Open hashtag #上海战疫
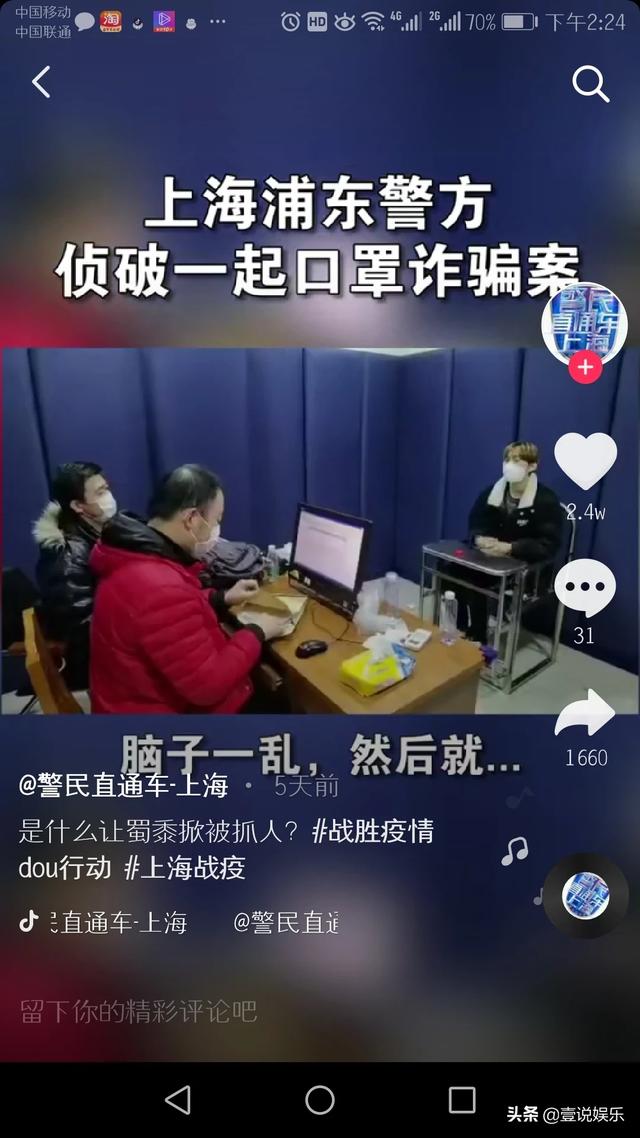The height and width of the screenshot is (1138, 640). 185,867
